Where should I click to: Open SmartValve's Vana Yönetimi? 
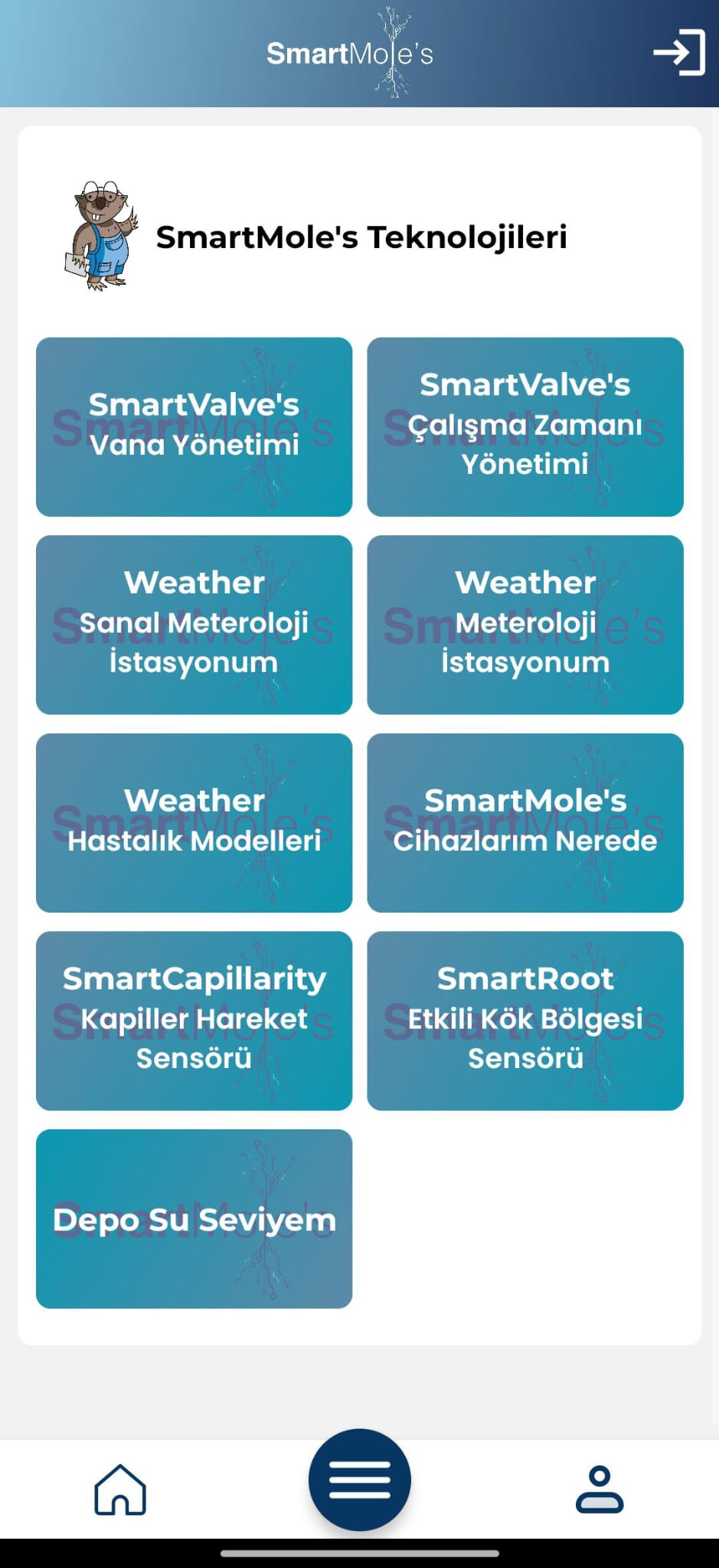pos(194,426)
